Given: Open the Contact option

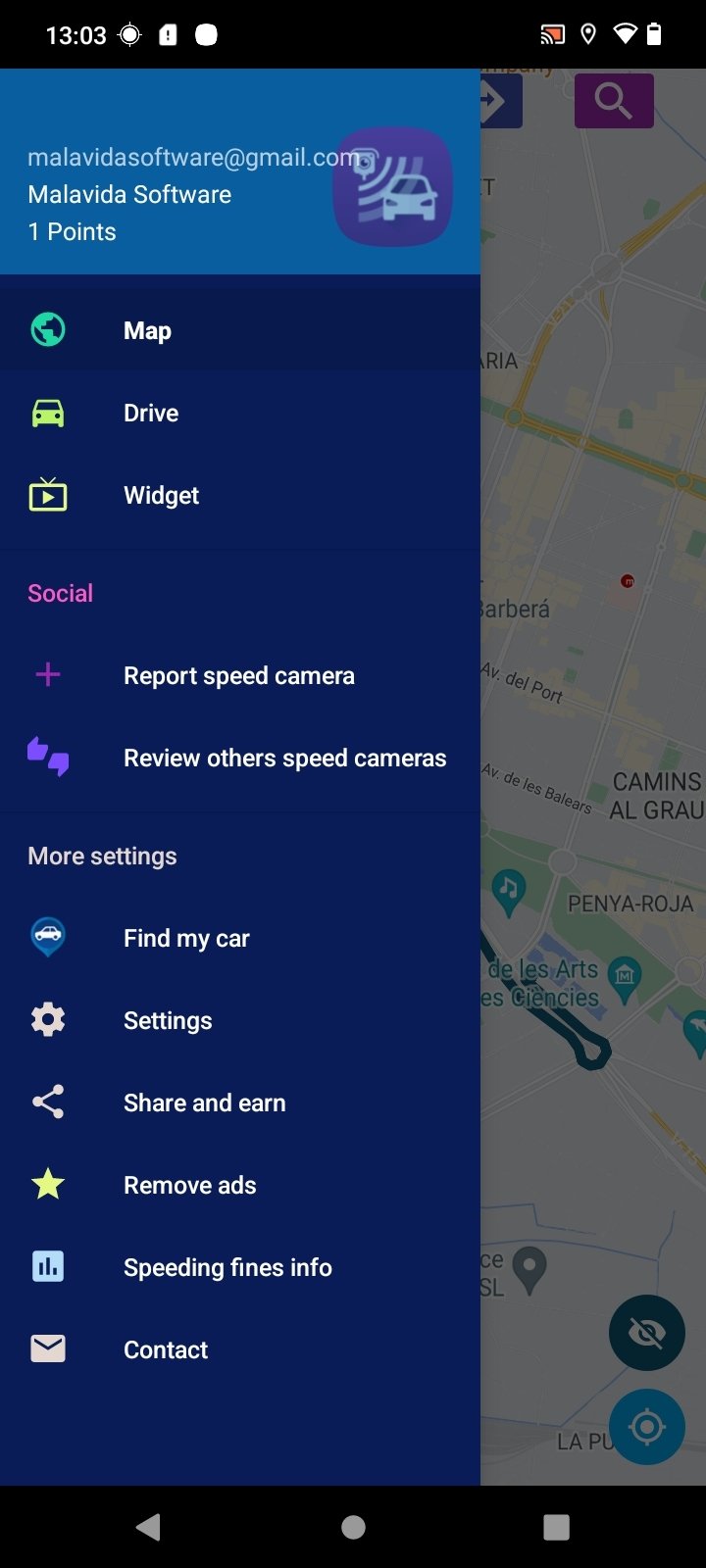Looking at the screenshot, I should coord(240,1349).
